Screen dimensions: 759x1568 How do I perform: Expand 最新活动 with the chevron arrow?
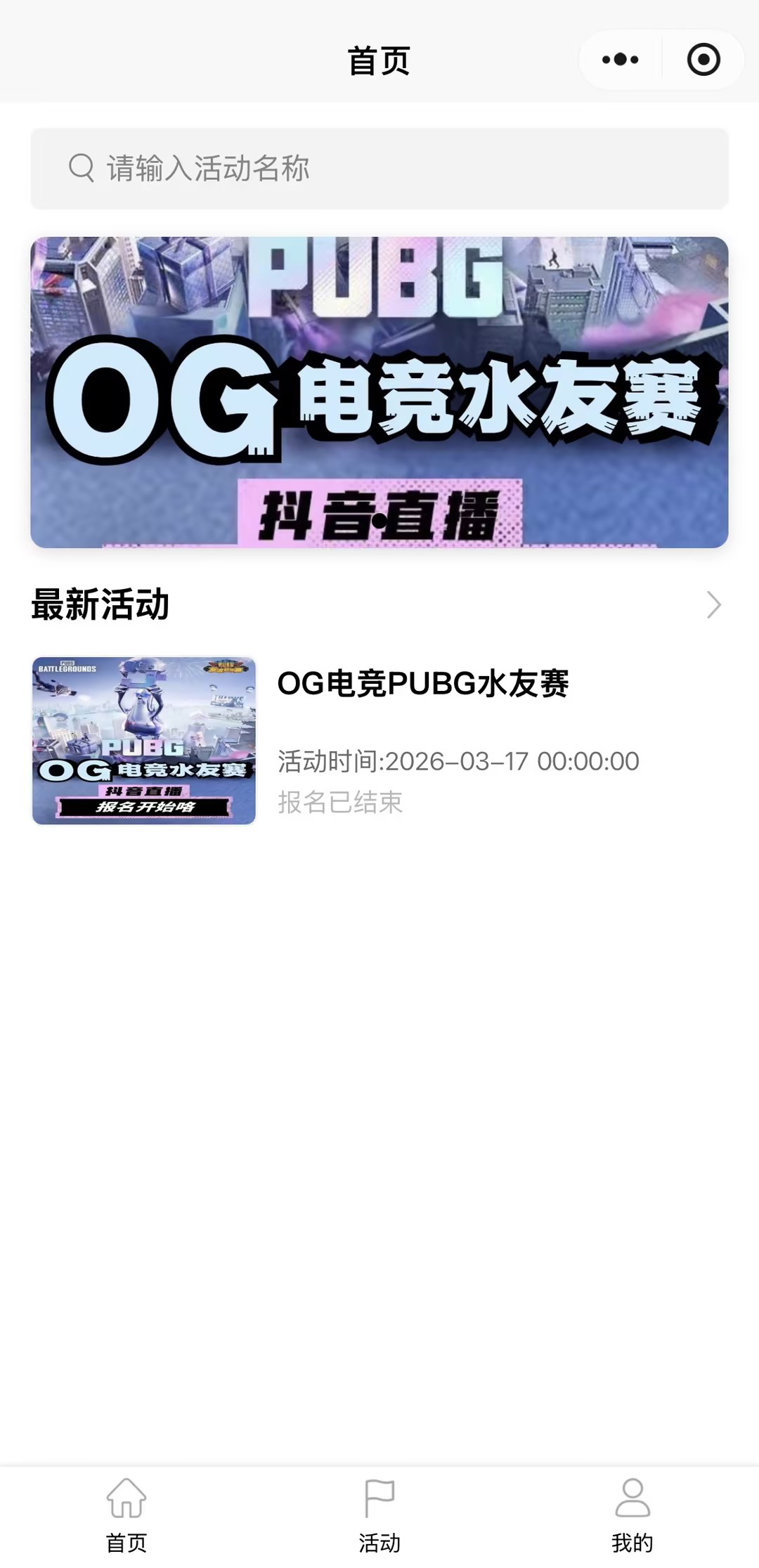713,604
